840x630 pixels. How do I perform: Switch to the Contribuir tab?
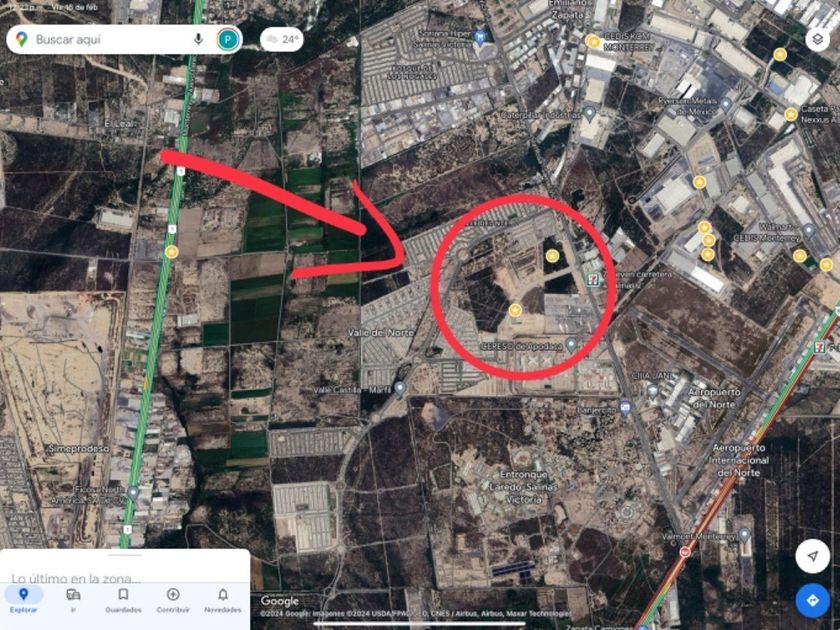pos(173,600)
